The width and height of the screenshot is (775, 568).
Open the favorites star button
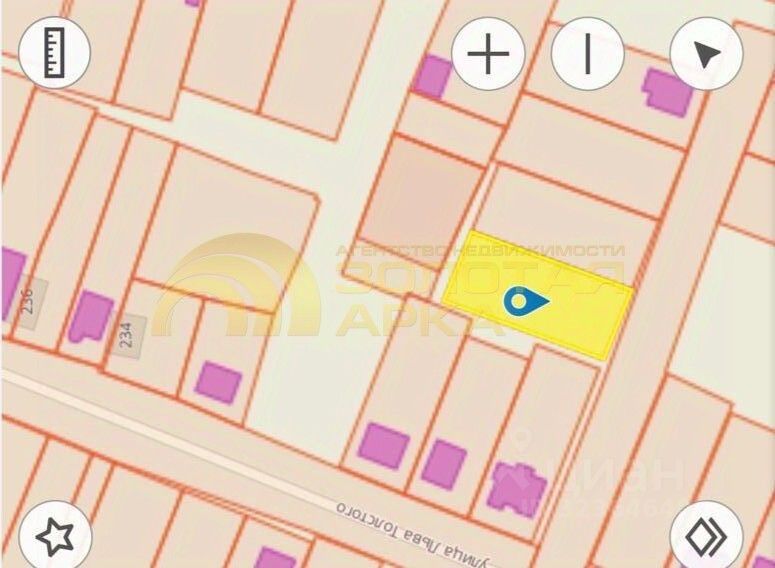click(x=54, y=535)
